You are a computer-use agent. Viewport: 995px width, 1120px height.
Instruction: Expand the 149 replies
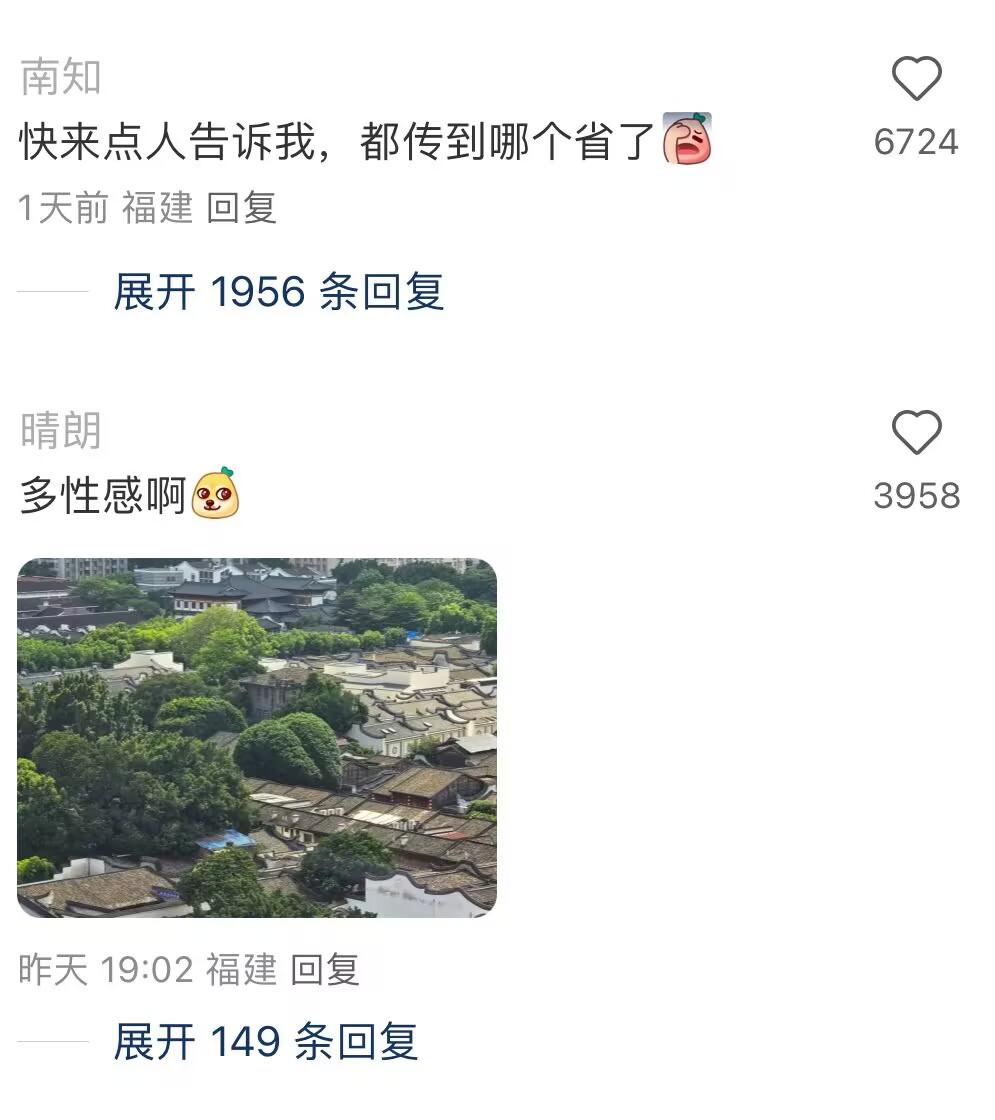coord(265,1042)
